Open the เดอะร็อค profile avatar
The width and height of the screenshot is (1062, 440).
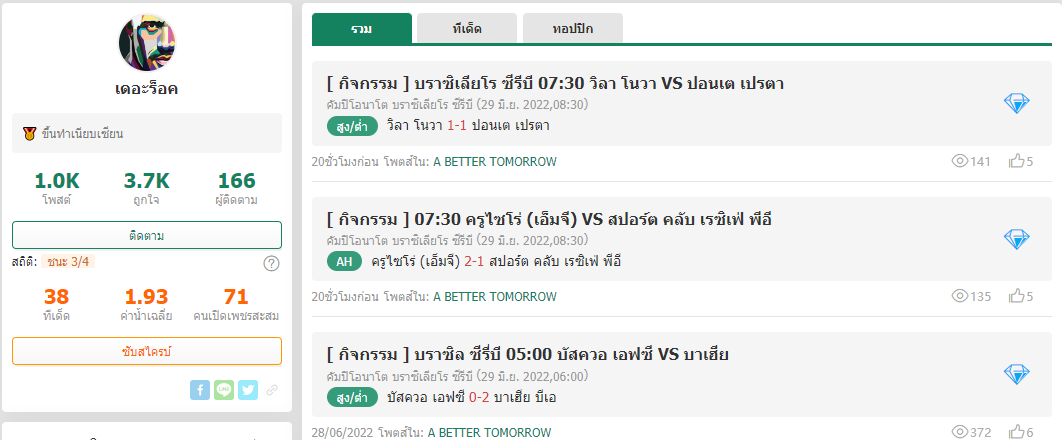[x=147, y=42]
